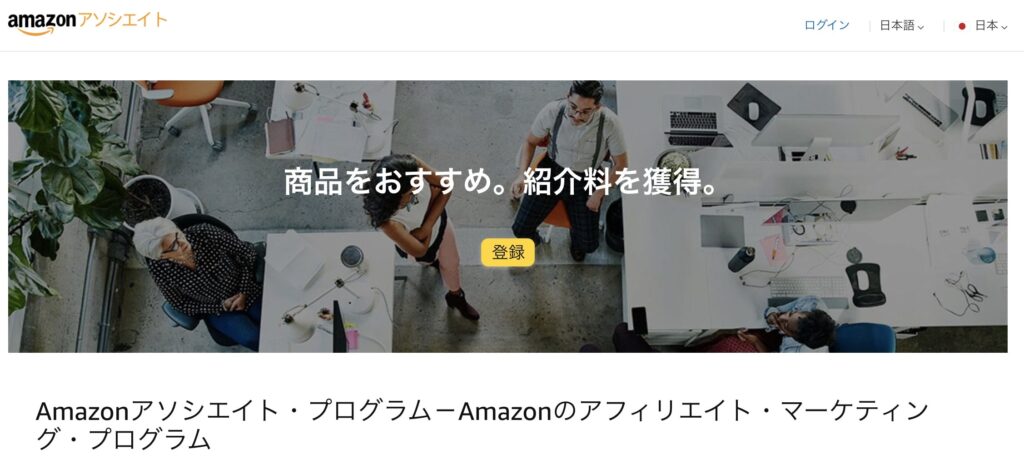Tap the ログイン sign-in link

pyautogui.click(x=826, y=26)
